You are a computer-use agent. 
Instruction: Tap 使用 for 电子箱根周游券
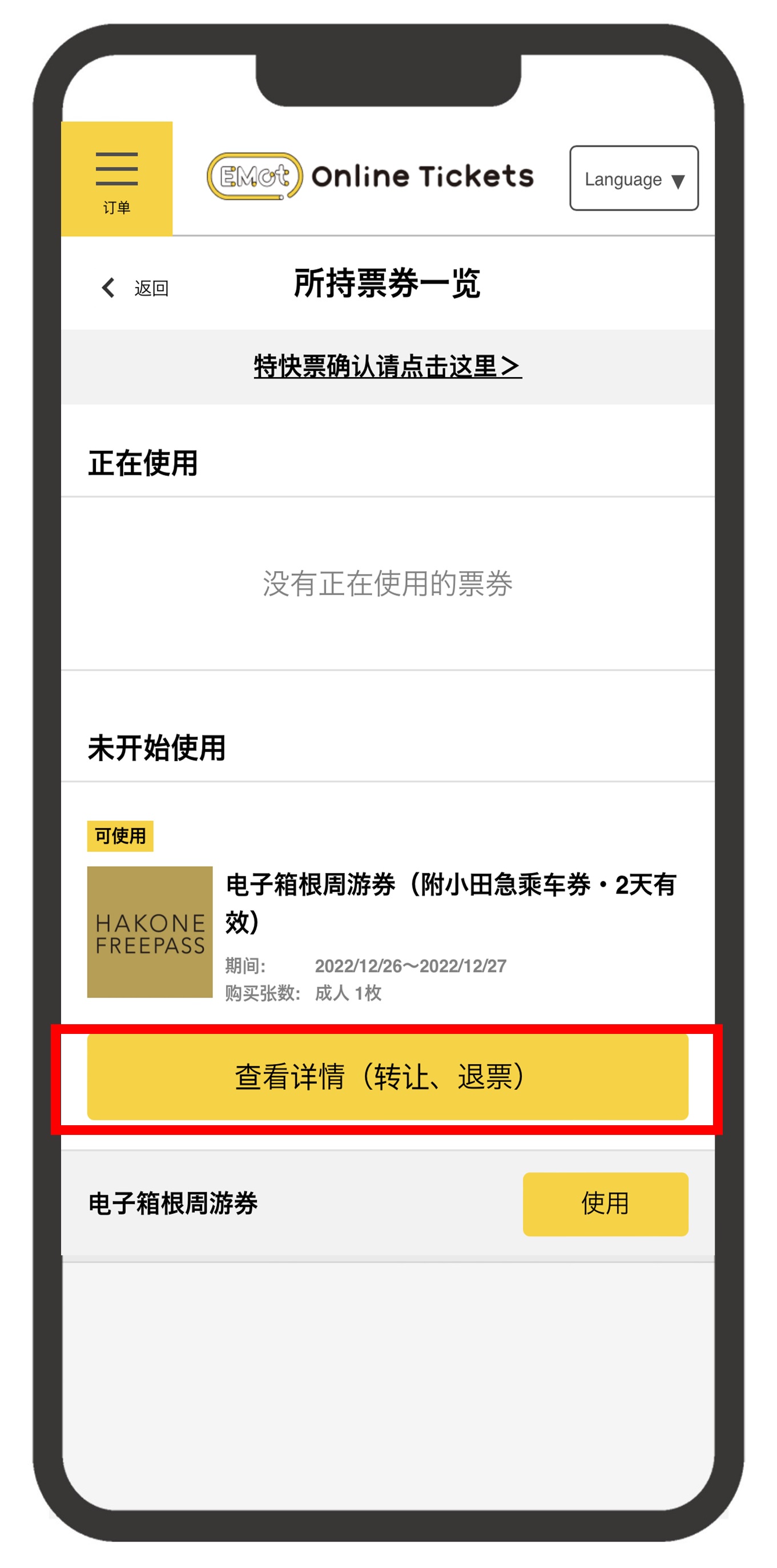pos(605,1203)
